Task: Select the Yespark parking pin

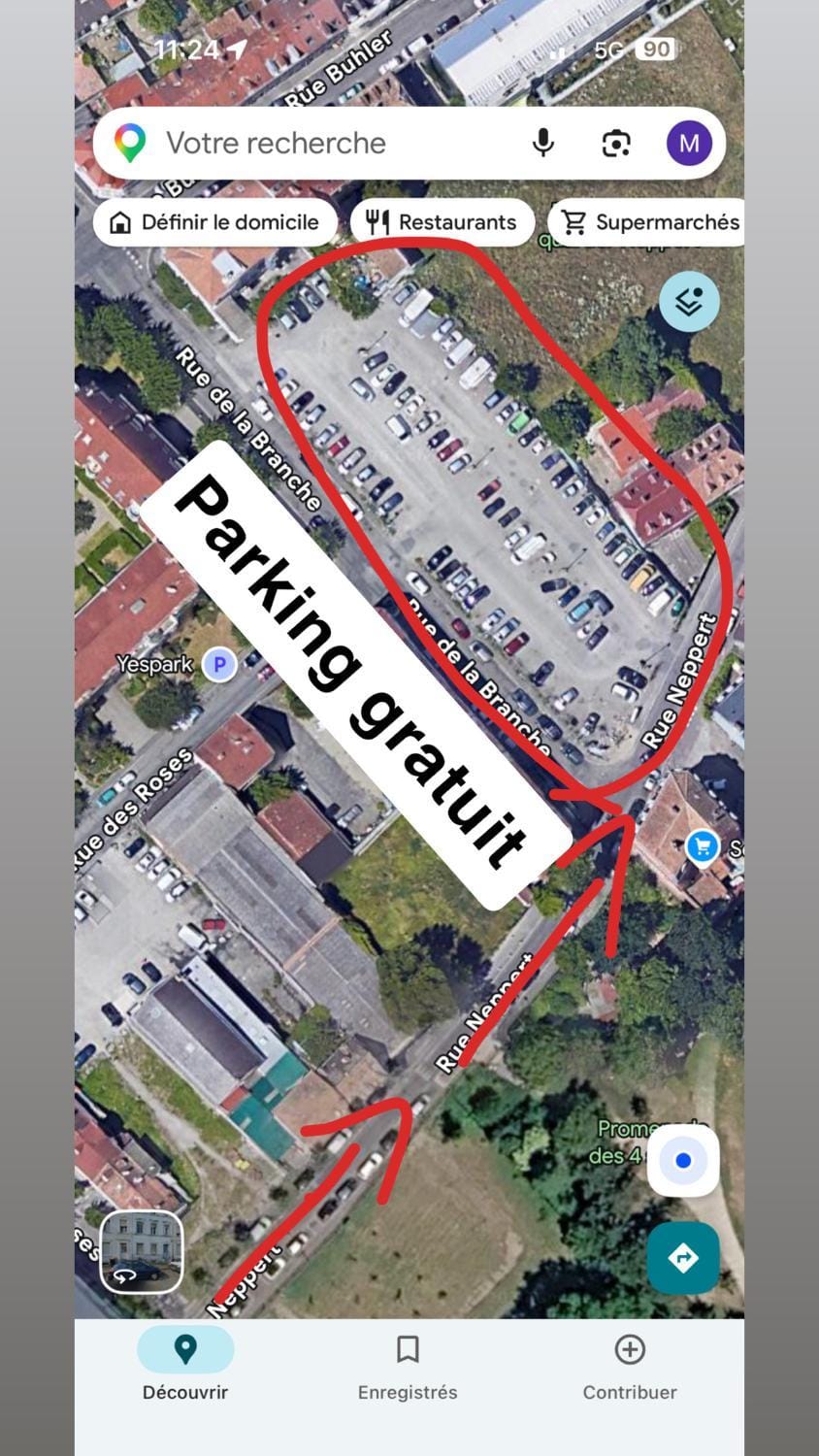Action: click(219, 665)
